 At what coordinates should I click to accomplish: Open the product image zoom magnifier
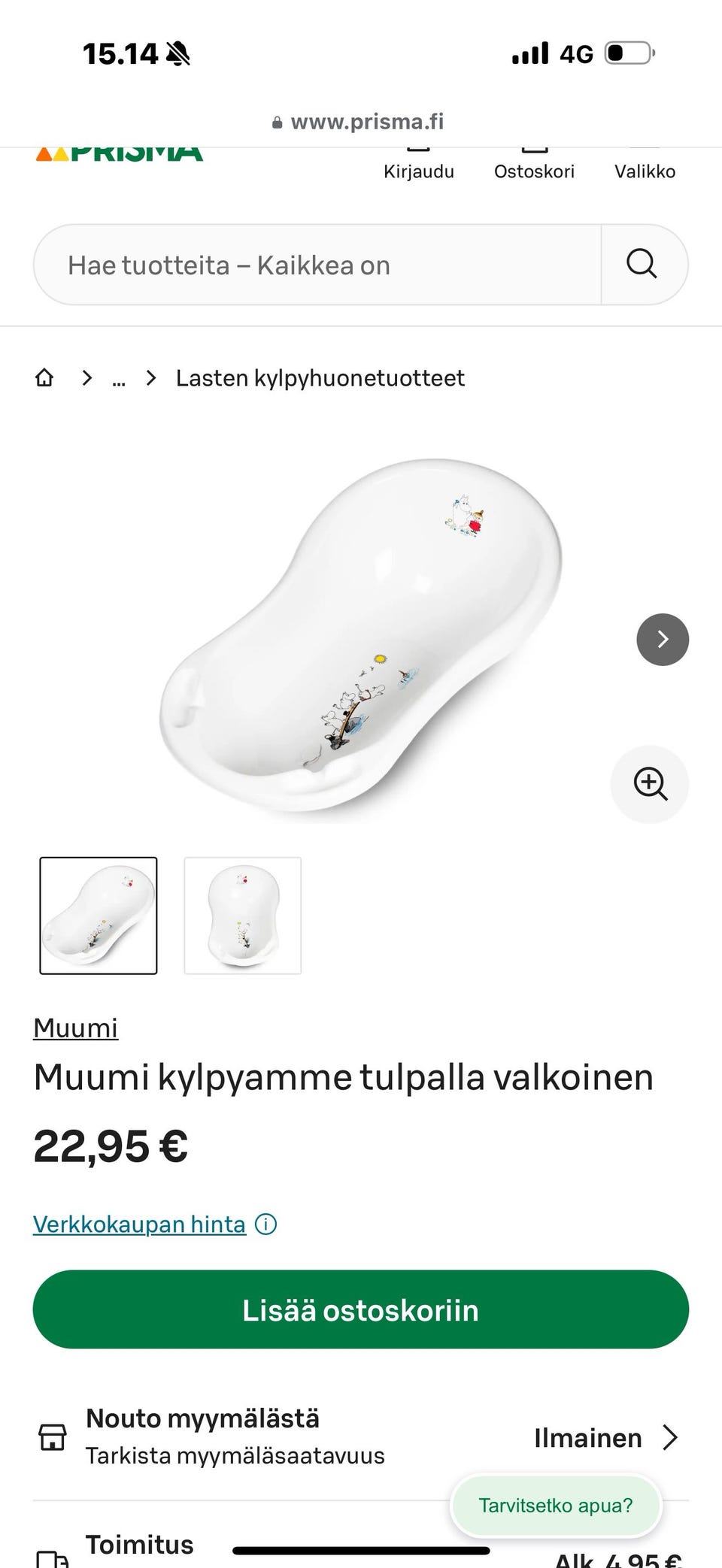(649, 784)
